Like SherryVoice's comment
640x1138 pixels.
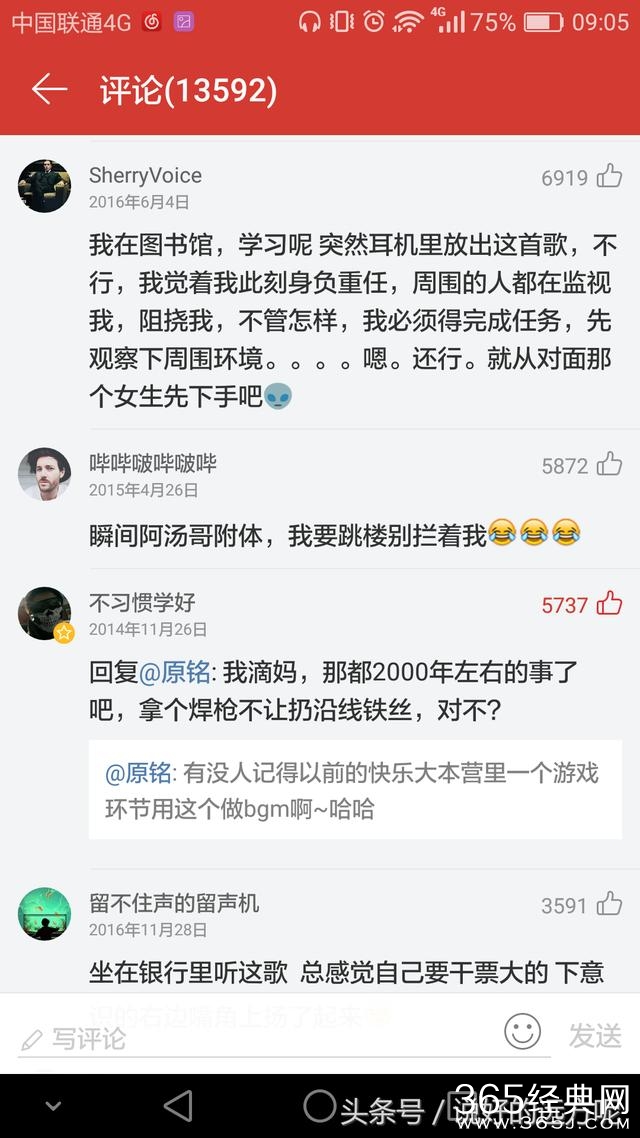[609, 177]
